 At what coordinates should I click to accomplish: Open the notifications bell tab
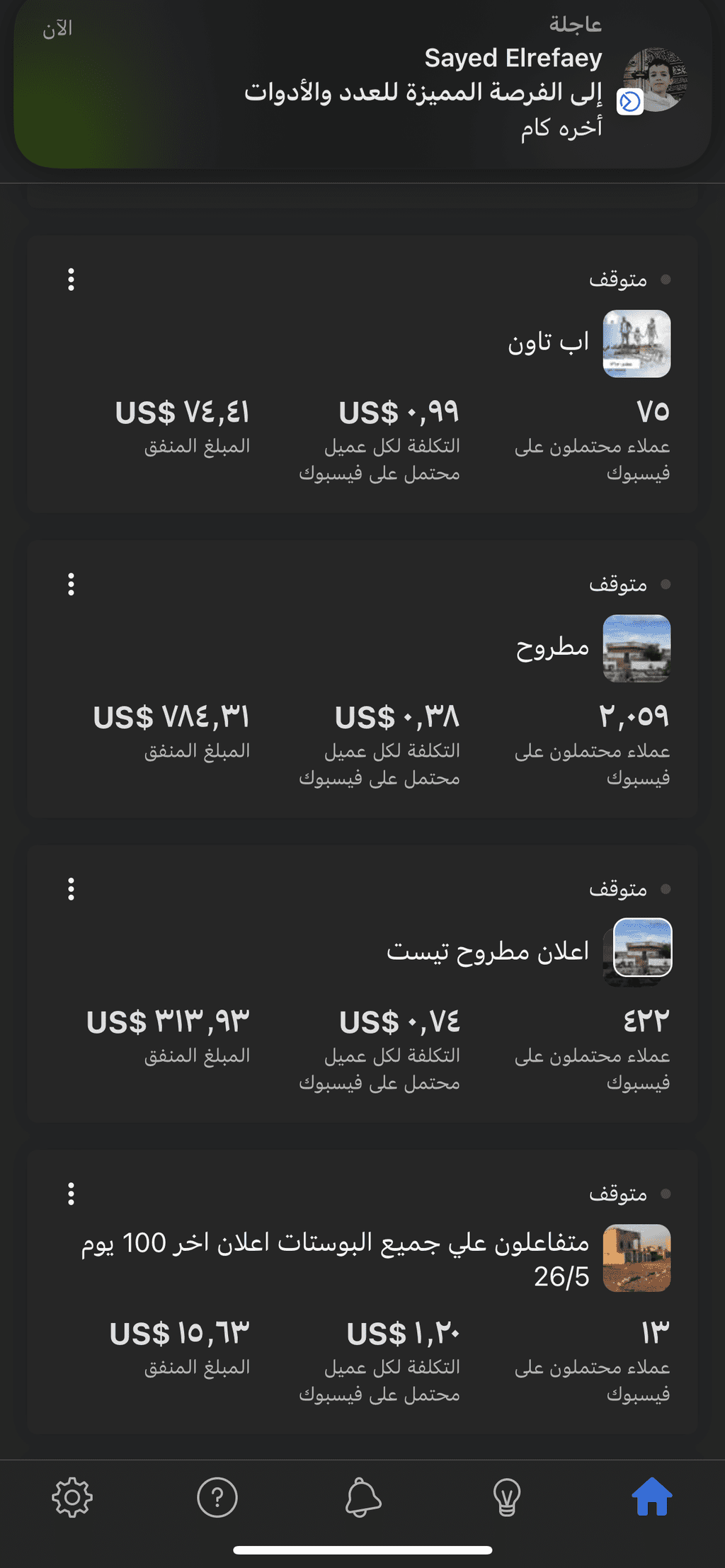[x=363, y=1497]
